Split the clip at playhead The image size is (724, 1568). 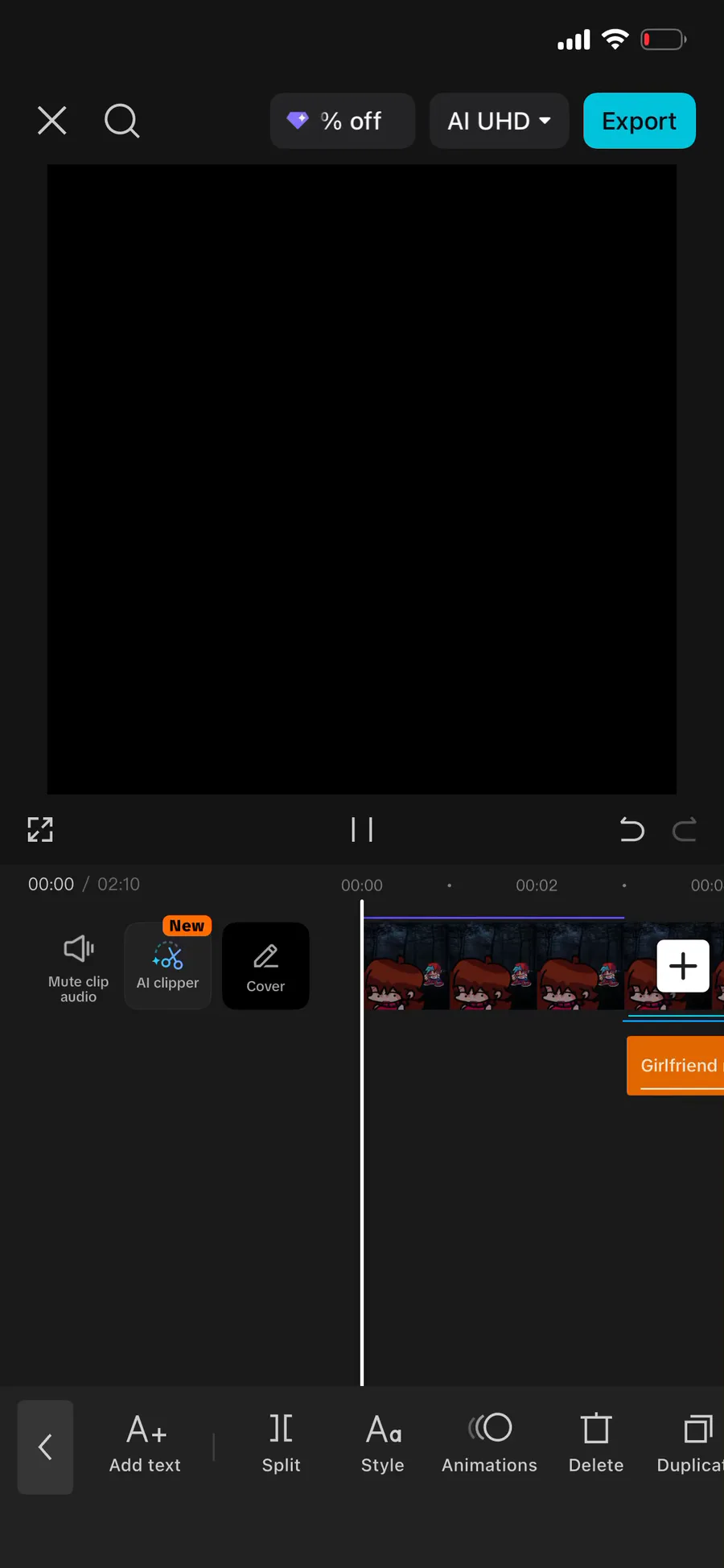tap(281, 1445)
